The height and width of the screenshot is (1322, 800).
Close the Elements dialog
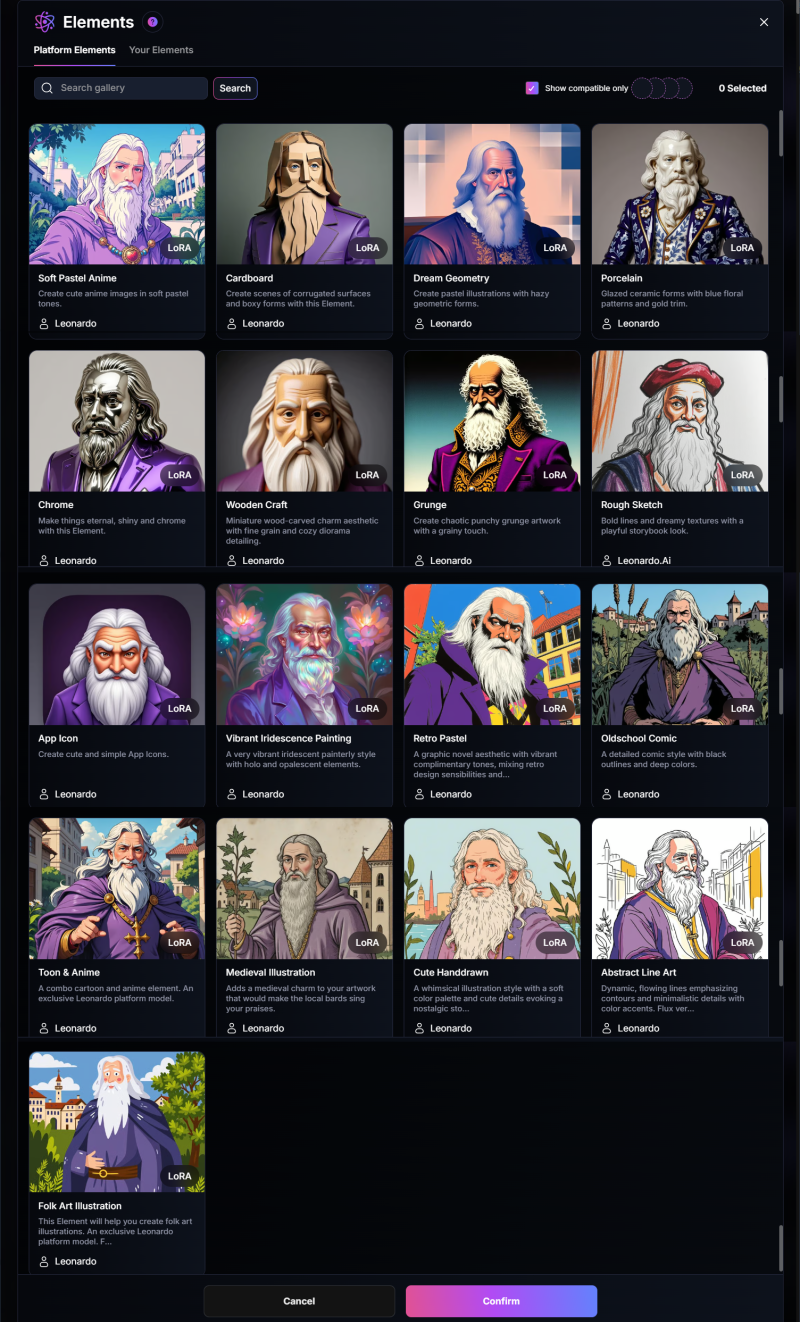(764, 22)
